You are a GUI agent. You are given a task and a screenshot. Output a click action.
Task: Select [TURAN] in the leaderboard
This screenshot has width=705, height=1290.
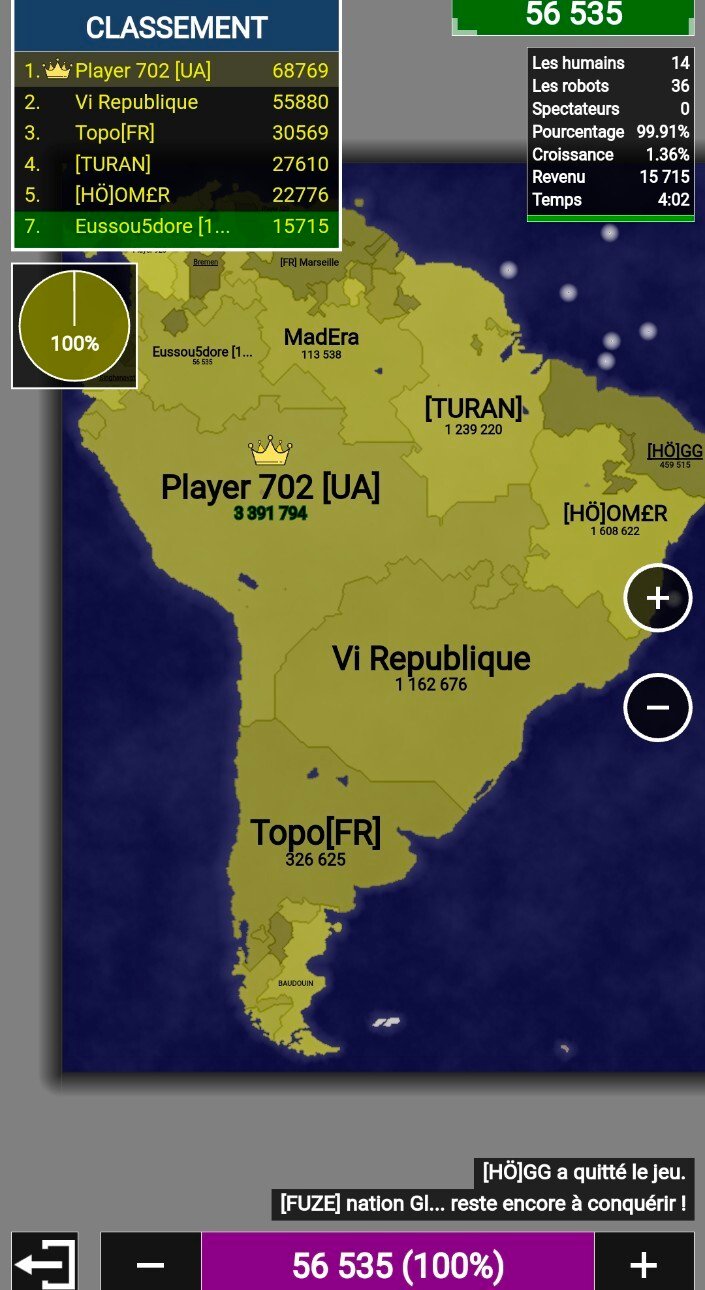coord(176,164)
